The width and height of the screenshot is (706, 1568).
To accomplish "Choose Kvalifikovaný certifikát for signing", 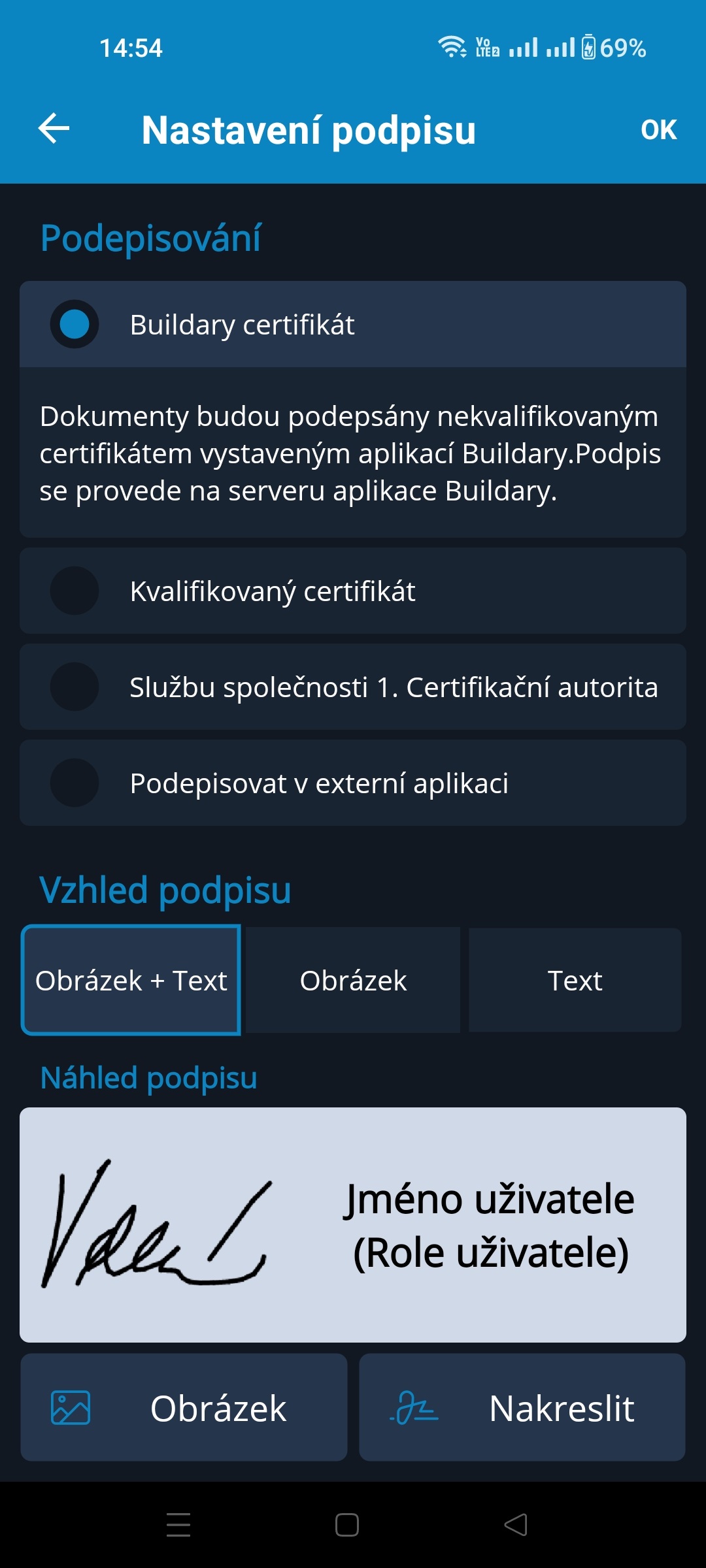I will pyautogui.click(x=353, y=591).
